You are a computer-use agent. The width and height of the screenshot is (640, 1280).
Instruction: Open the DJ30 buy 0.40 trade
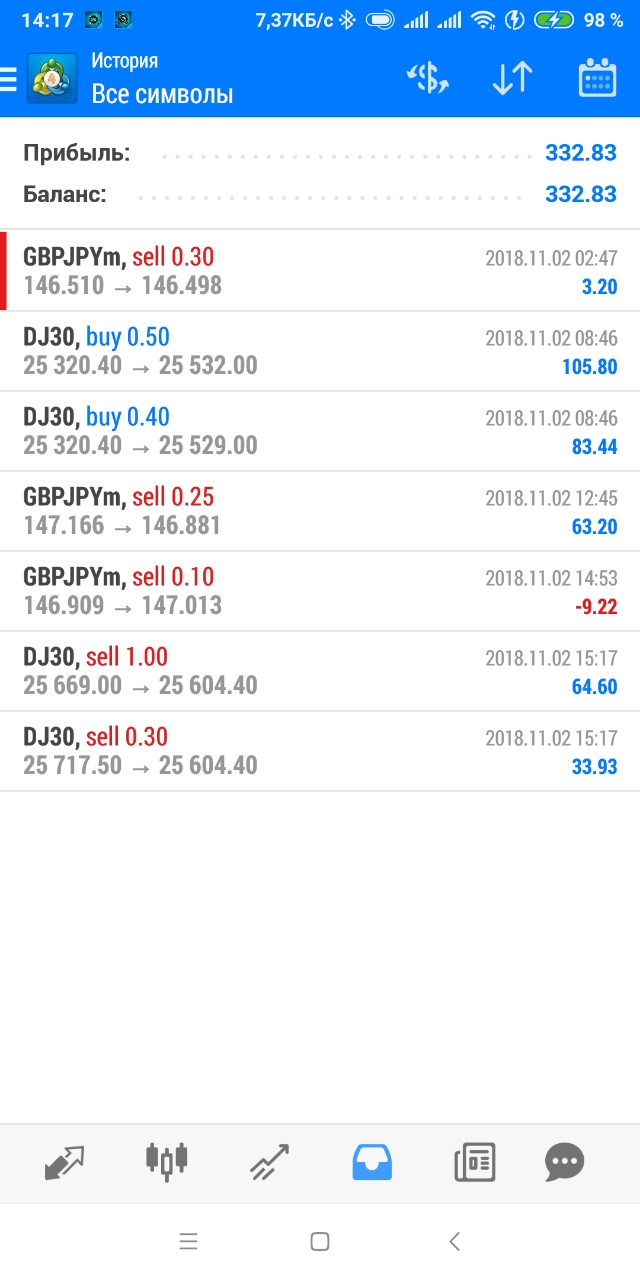click(320, 431)
